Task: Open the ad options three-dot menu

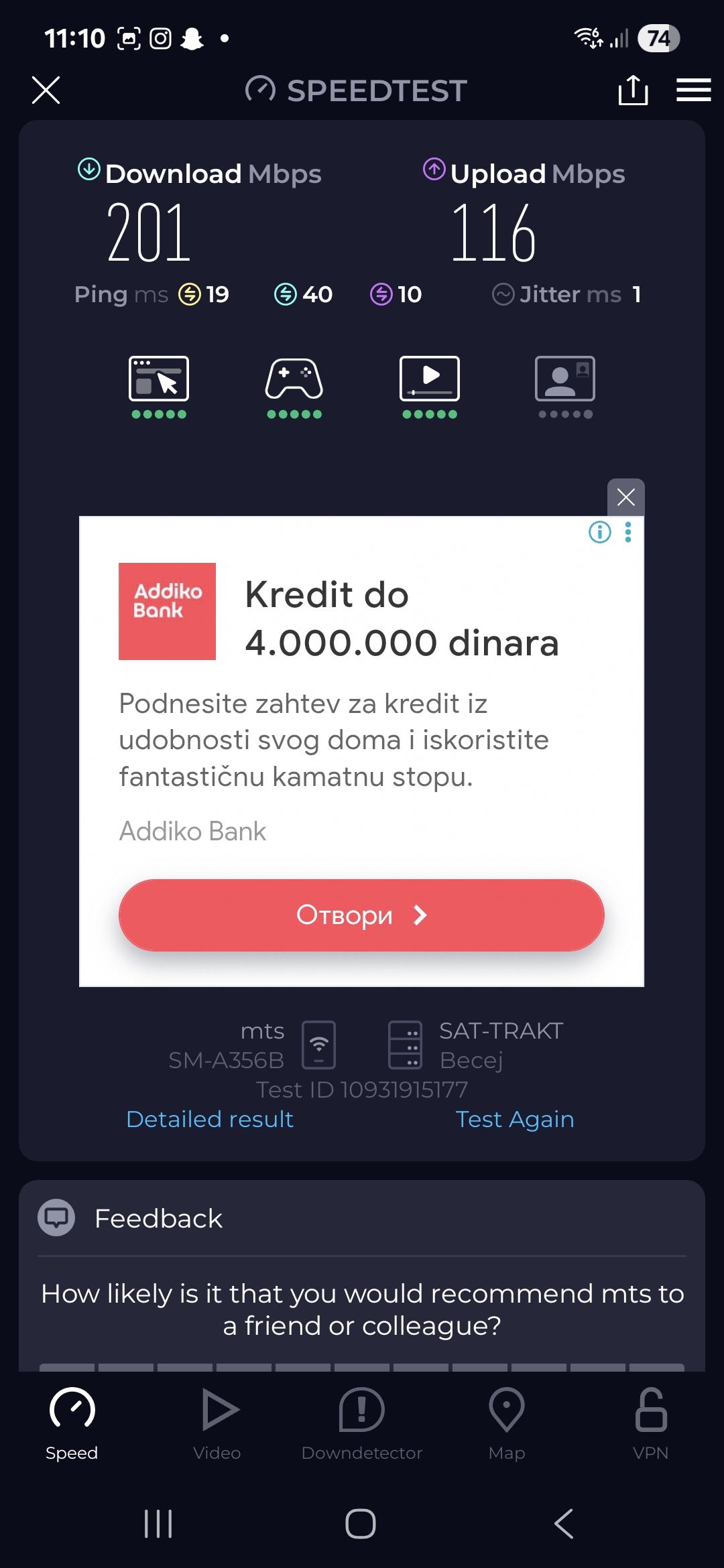Action: point(628,532)
